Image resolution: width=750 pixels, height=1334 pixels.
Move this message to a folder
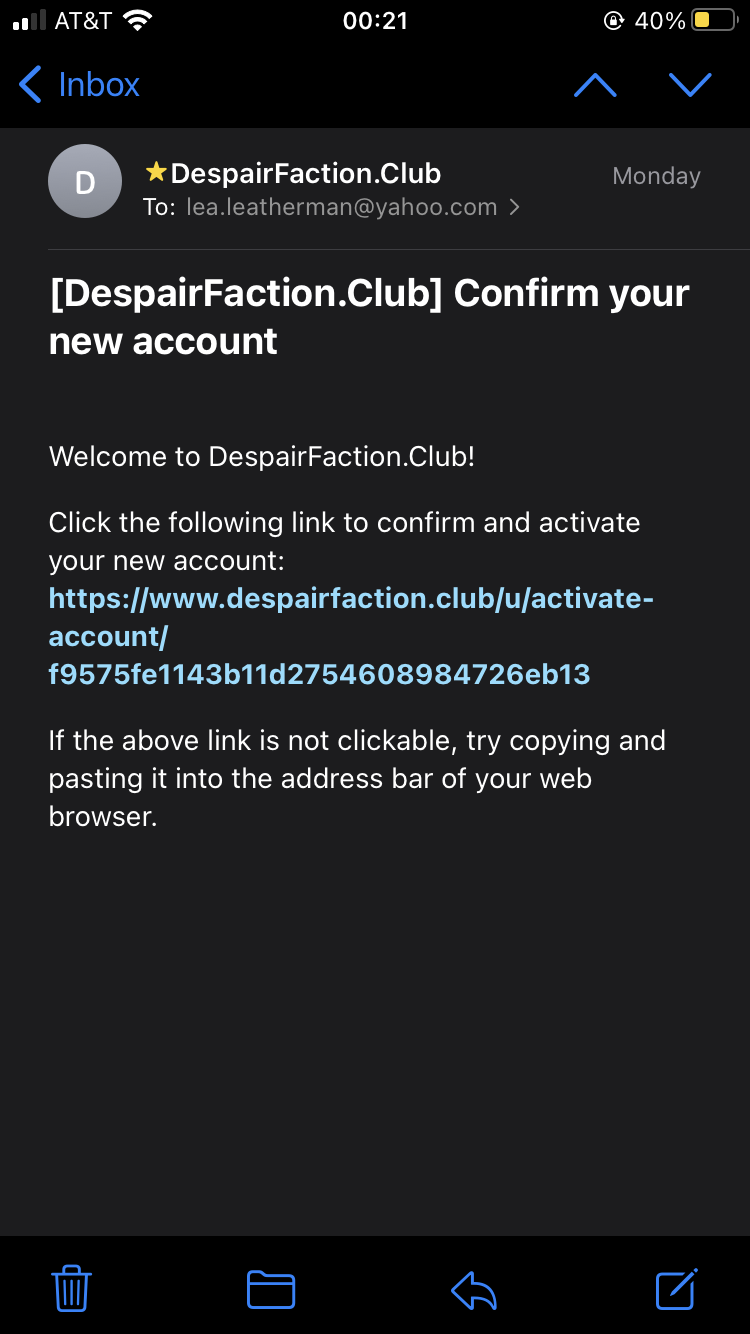click(x=271, y=1289)
